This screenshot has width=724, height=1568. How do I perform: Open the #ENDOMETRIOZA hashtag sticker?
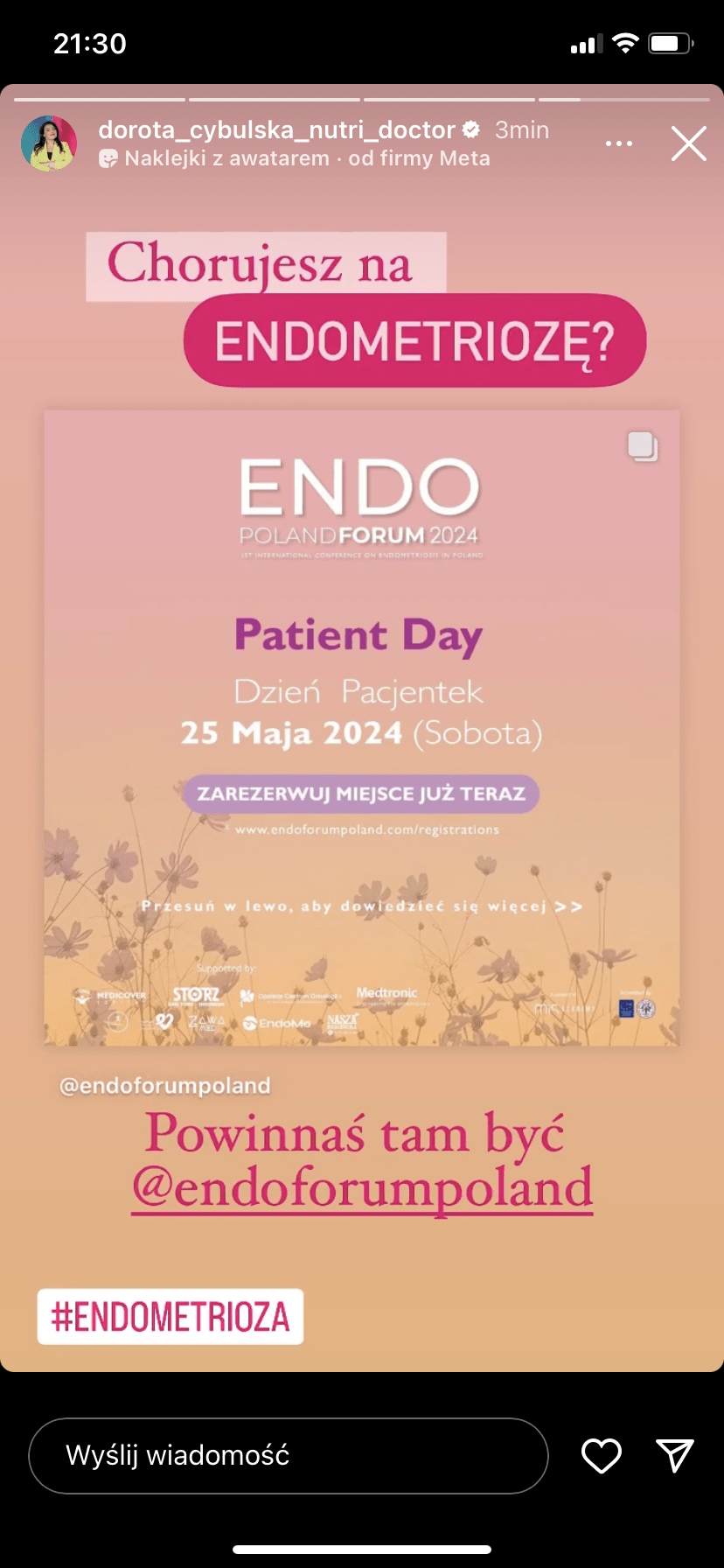(171, 1316)
